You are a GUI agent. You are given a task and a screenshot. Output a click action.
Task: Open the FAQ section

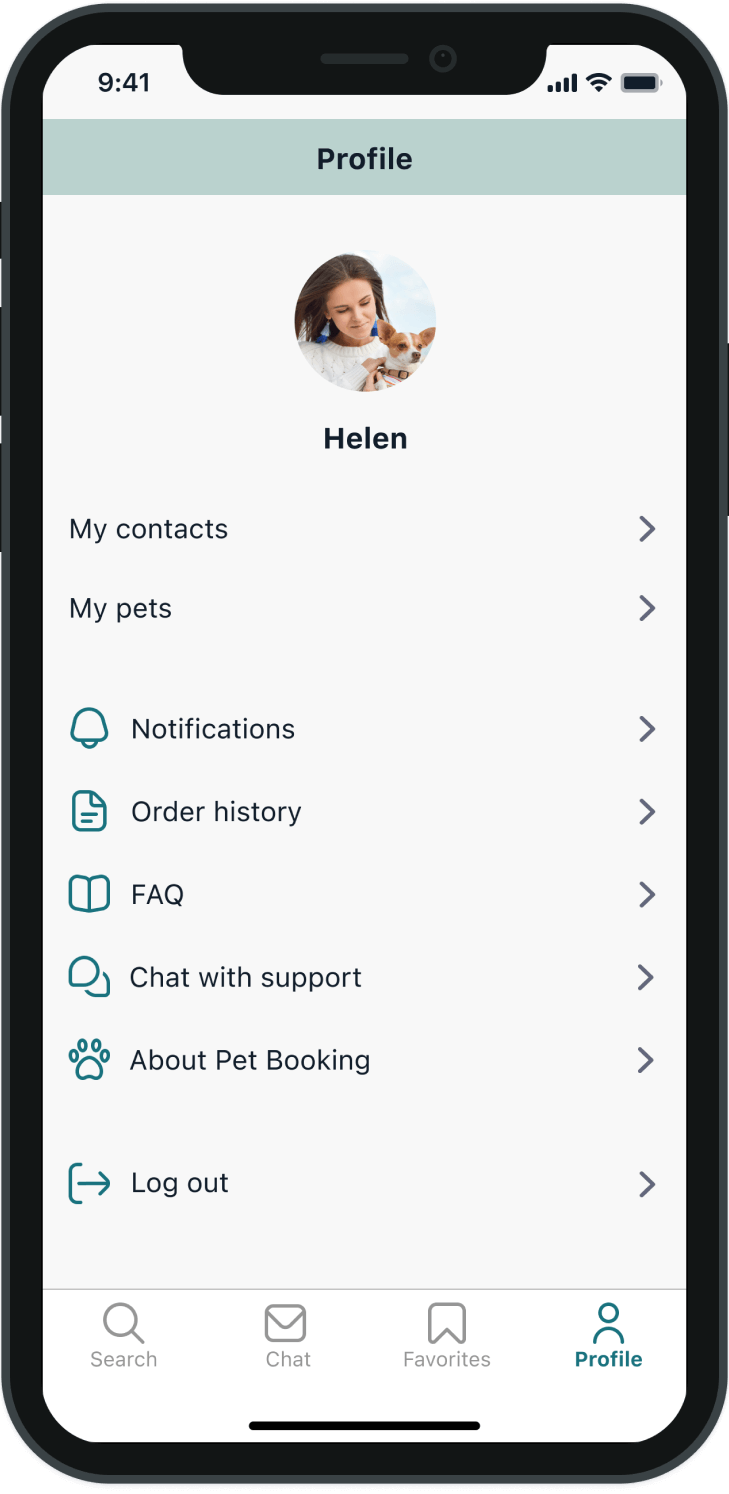(x=157, y=894)
